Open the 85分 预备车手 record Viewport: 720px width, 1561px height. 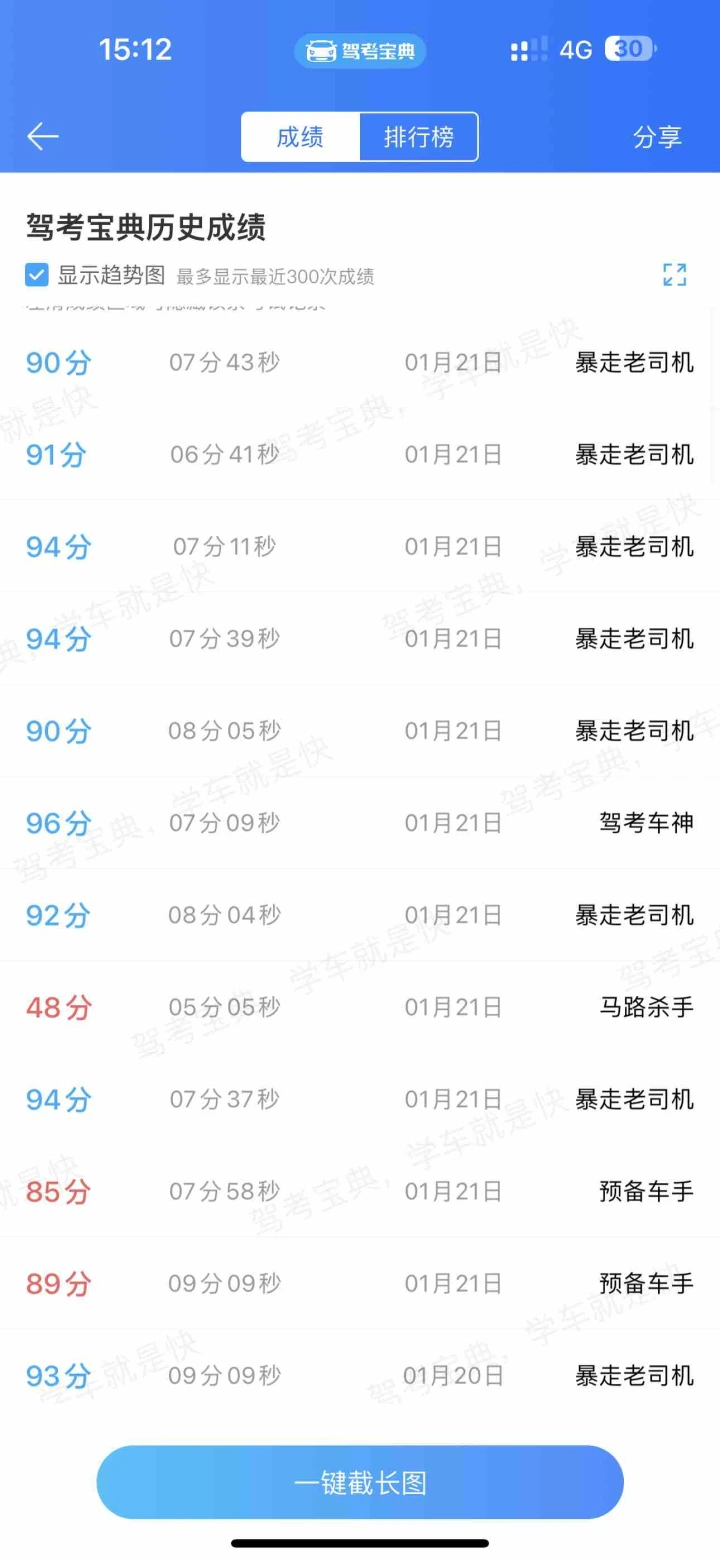(x=360, y=1191)
